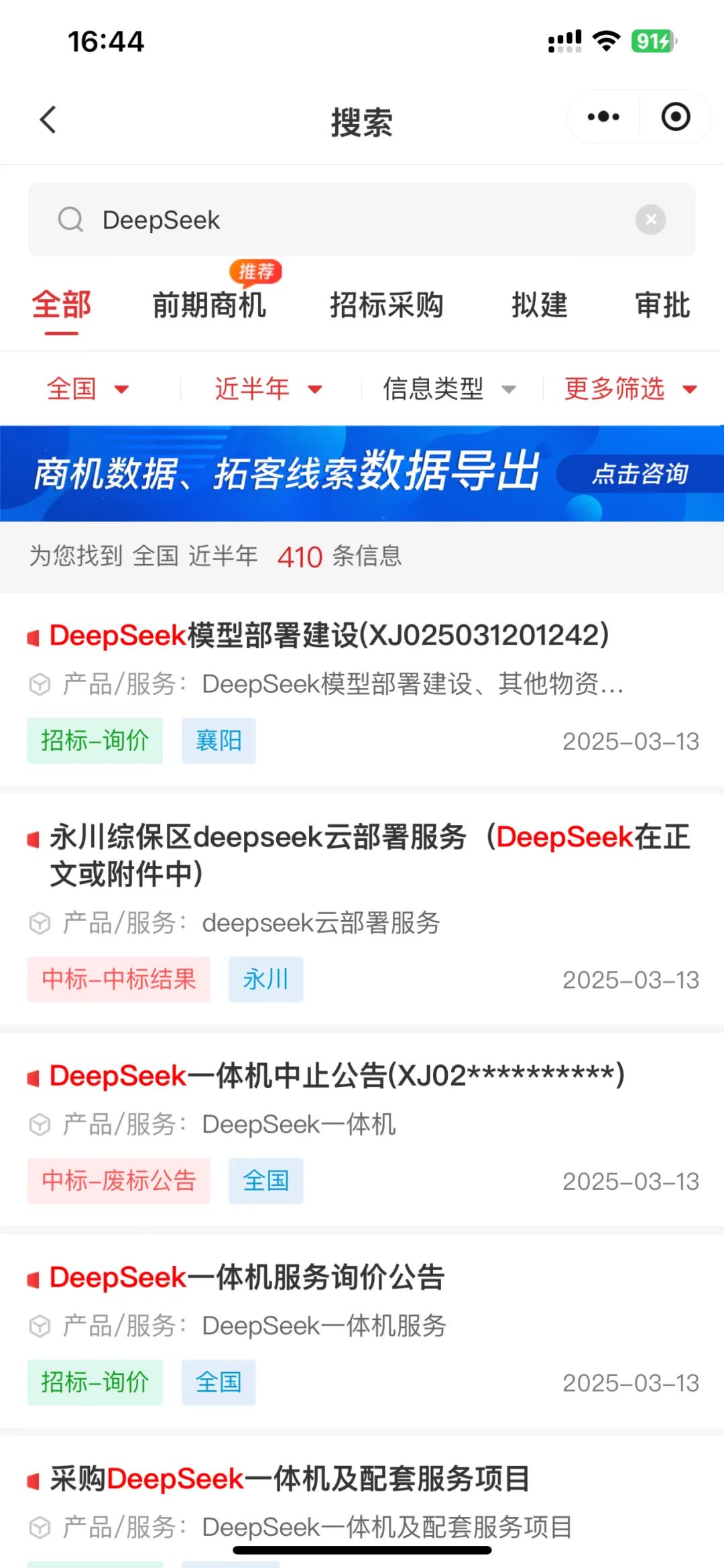Open 永川综保区deepseek云部署服务 result
Image resolution: width=724 pixels, height=1568 pixels.
pos(362,909)
